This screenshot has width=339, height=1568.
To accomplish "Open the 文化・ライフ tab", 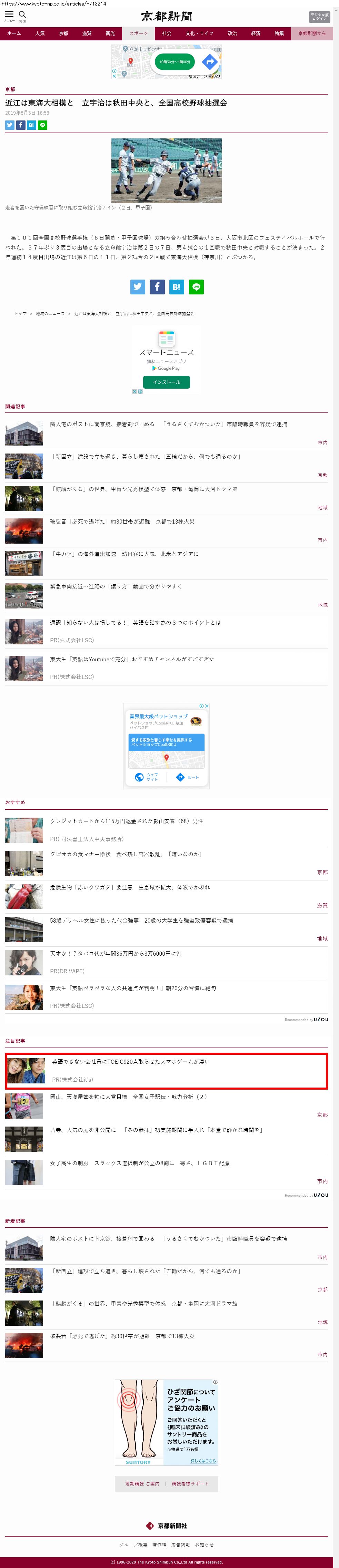I will click(199, 33).
